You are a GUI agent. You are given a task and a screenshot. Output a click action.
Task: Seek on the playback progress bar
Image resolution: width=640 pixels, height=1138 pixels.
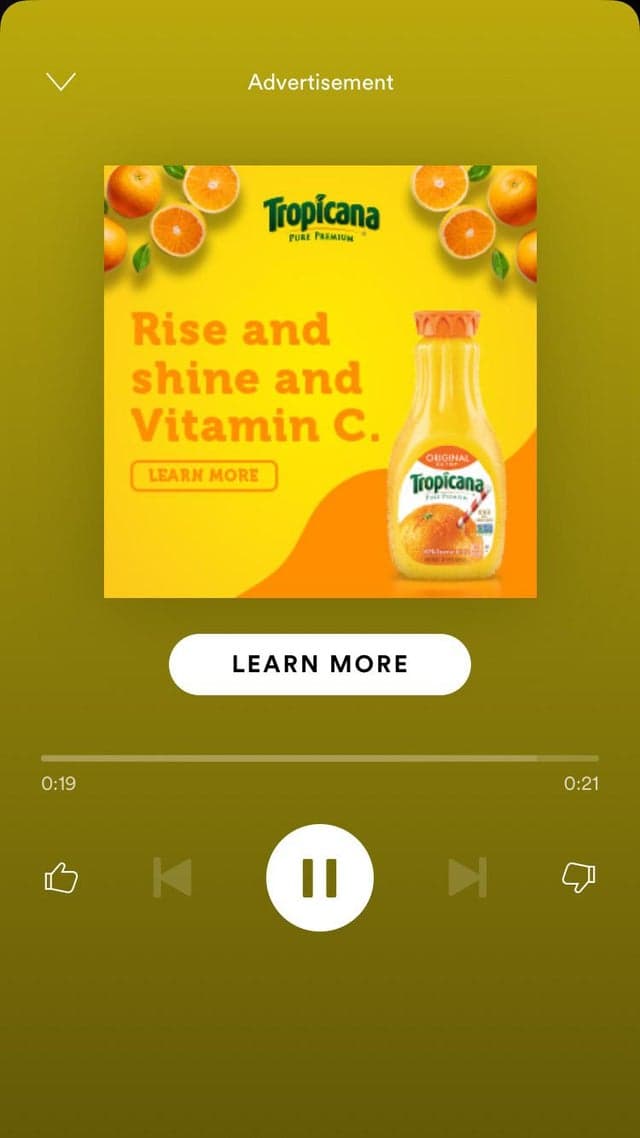point(320,758)
